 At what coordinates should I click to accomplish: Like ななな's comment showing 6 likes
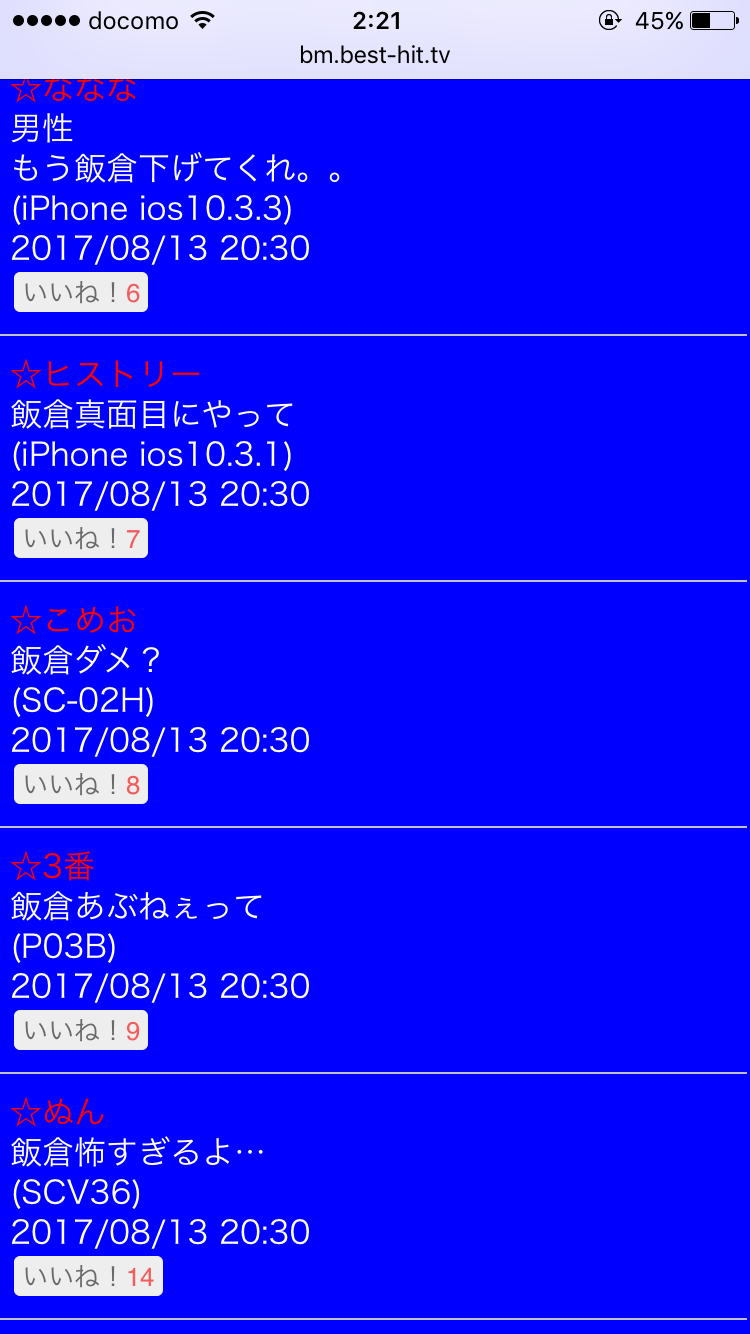tap(81, 292)
